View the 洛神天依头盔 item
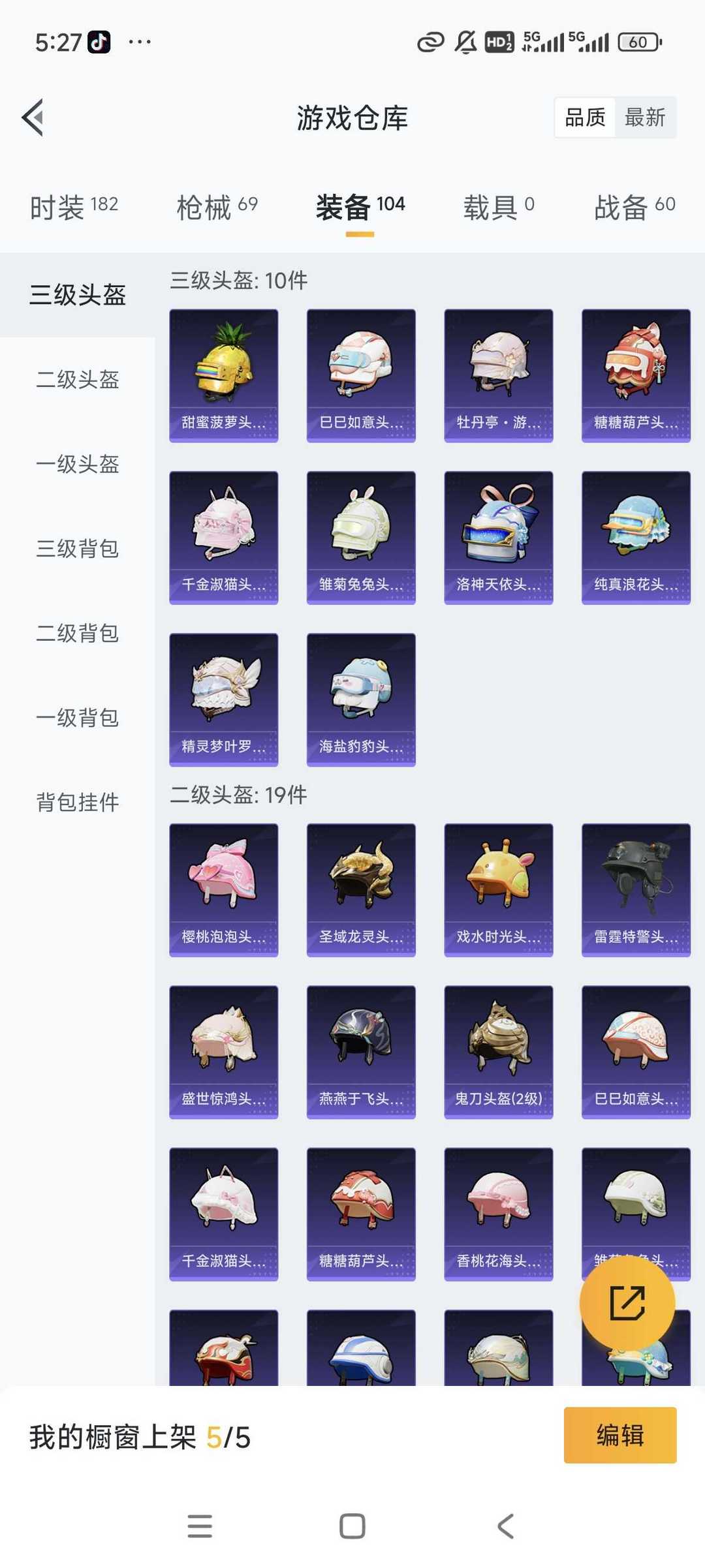The image size is (705, 1568). pos(499,538)
